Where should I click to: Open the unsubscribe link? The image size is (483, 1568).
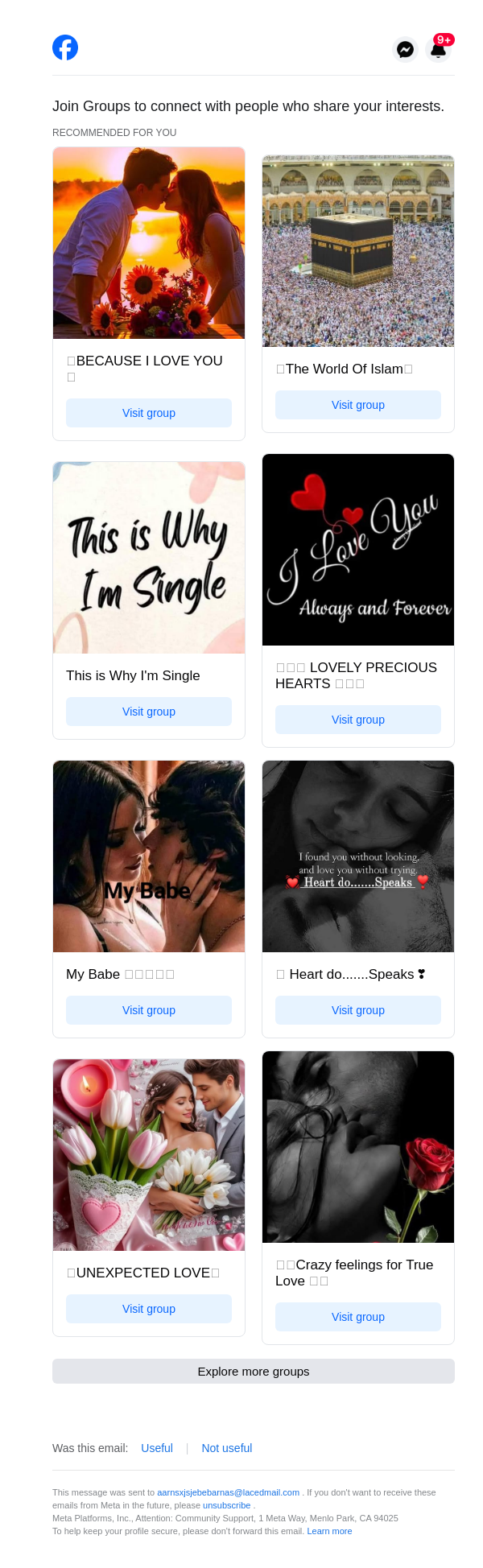[226, 1505]
